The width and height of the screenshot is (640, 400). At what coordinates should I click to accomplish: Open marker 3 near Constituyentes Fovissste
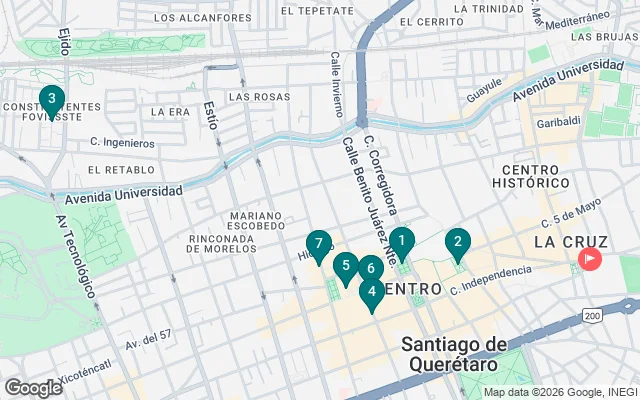click(x=51, y=99)
